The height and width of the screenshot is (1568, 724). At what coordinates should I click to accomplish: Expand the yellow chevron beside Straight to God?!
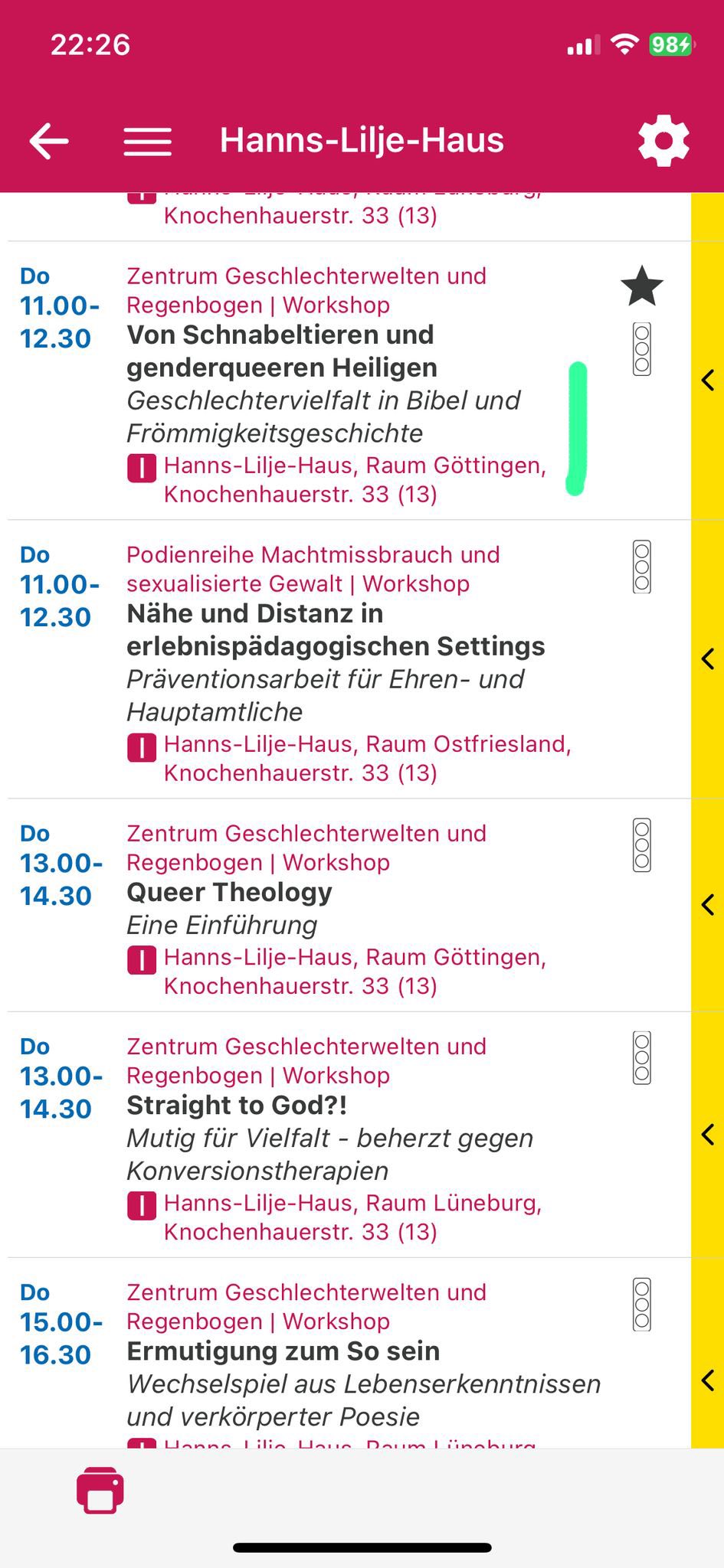708,1134
